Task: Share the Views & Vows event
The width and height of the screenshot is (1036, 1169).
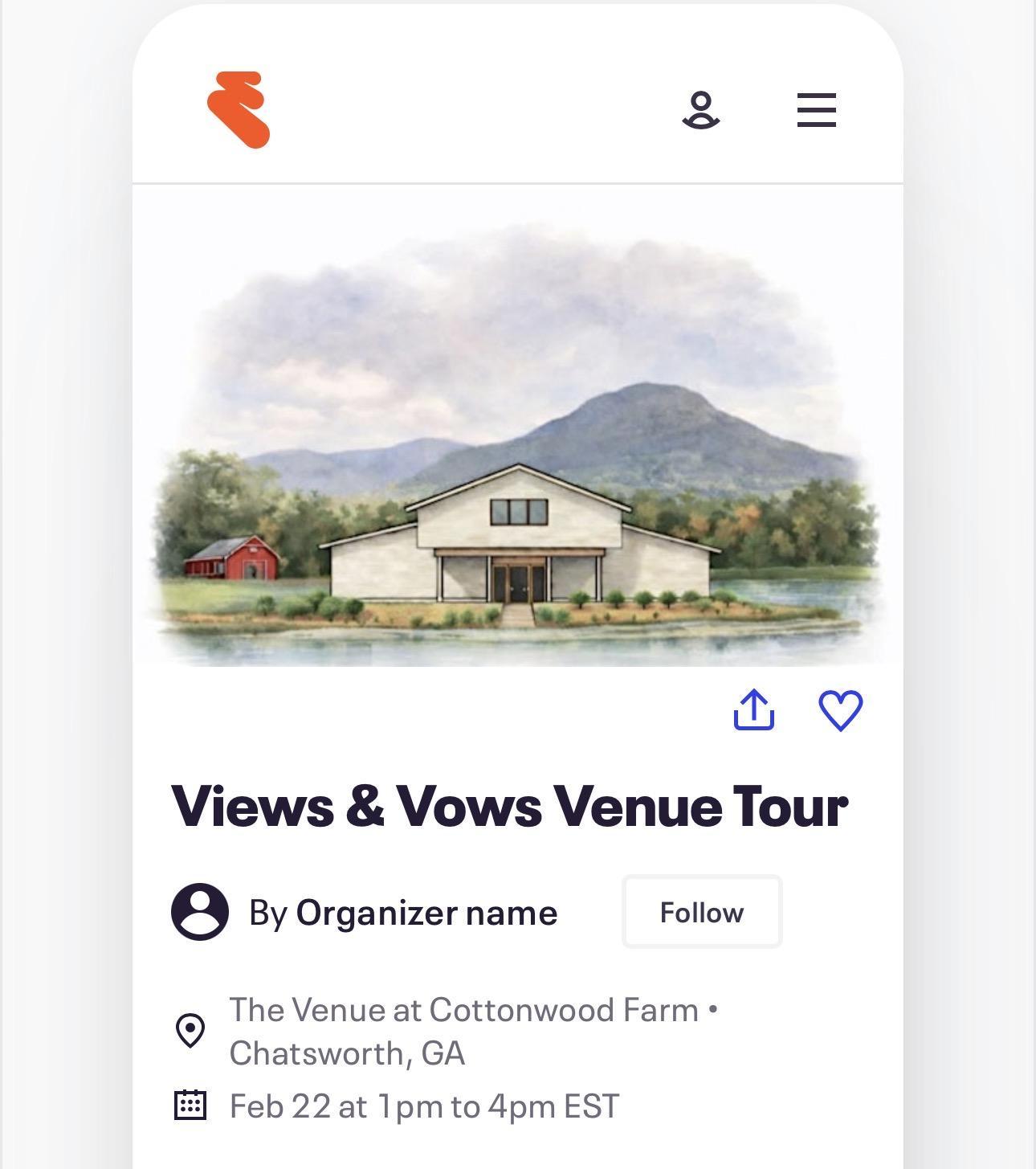Action: pos(753,710)
